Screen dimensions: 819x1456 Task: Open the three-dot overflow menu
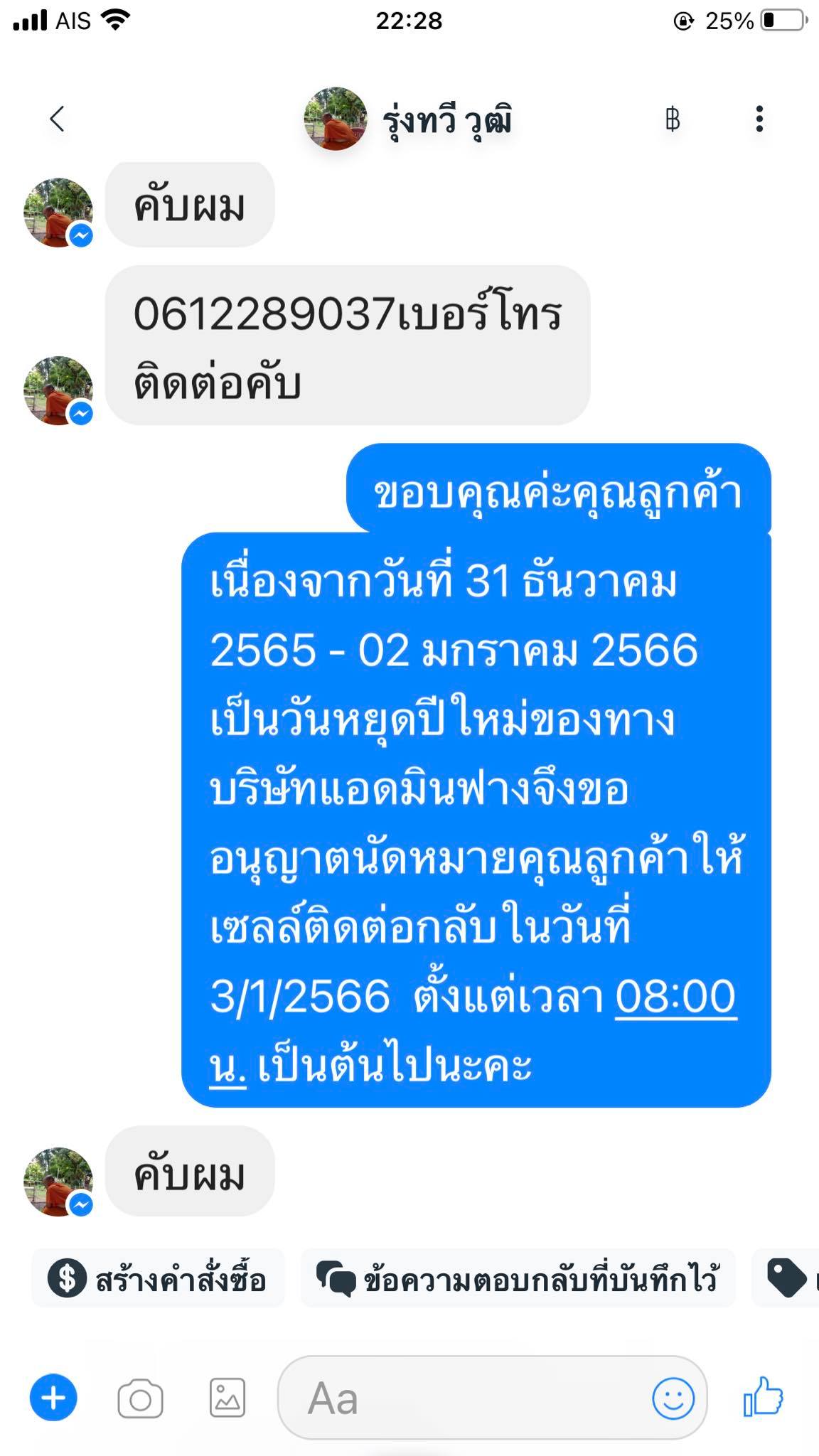[x=759, y=119]
